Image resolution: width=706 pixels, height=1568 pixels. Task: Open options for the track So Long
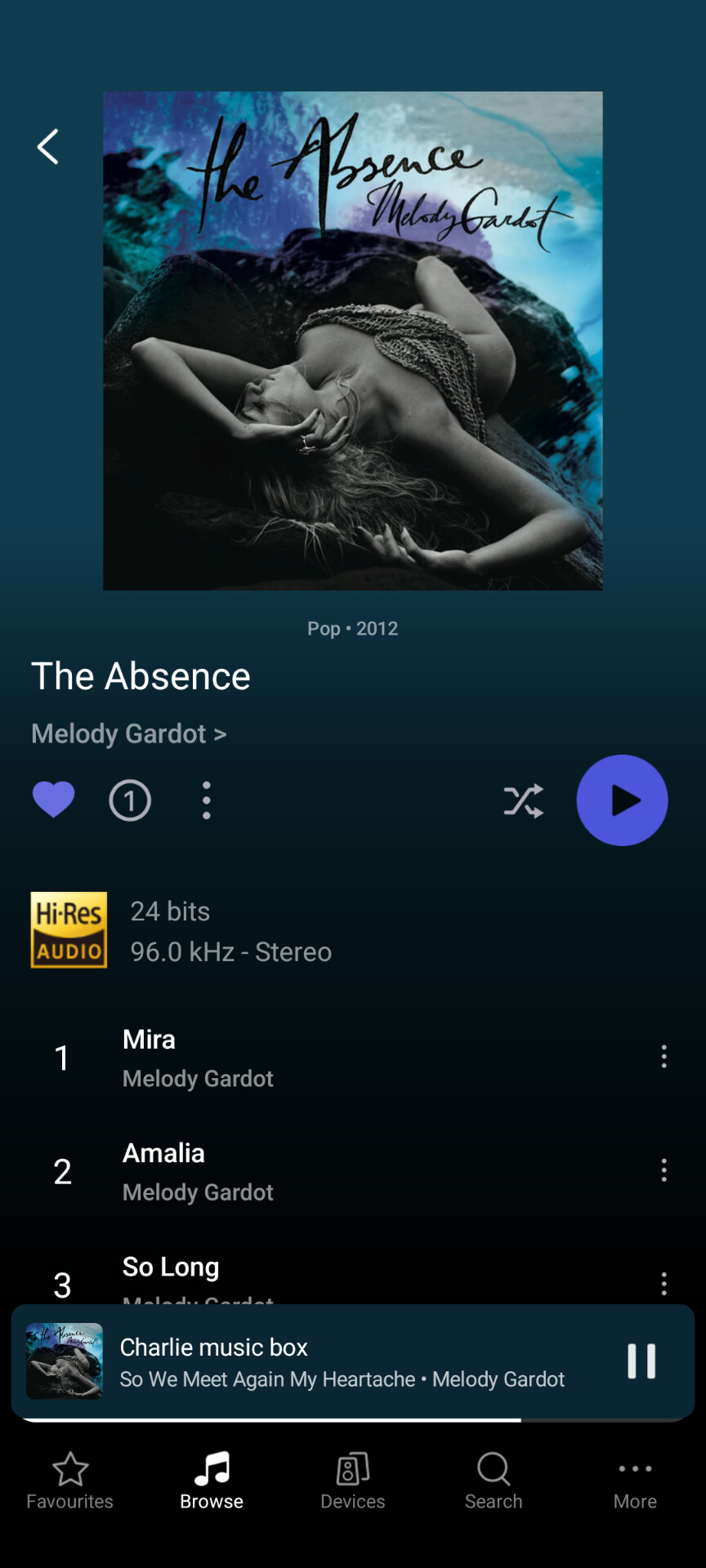click(664, 1284)
